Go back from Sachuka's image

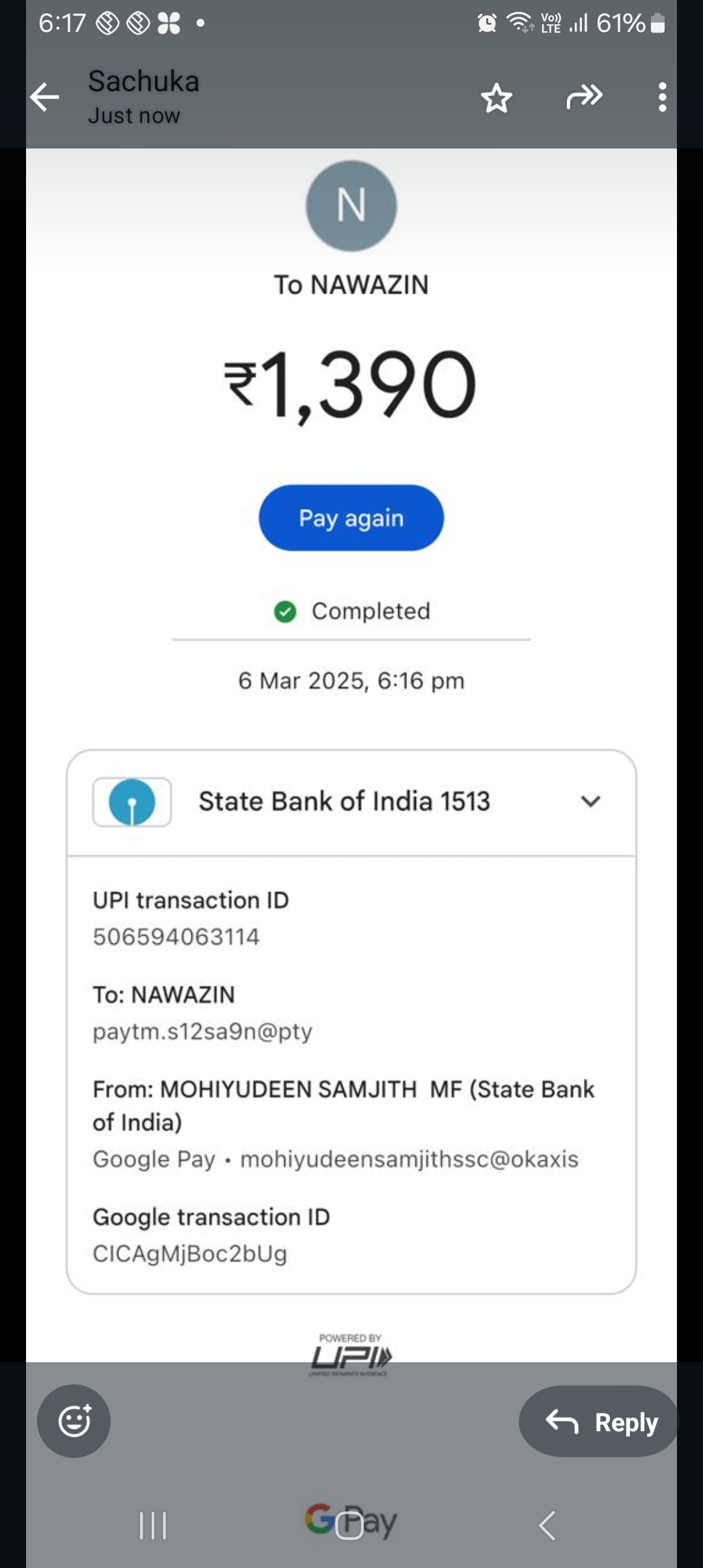[x=44, y=98]
